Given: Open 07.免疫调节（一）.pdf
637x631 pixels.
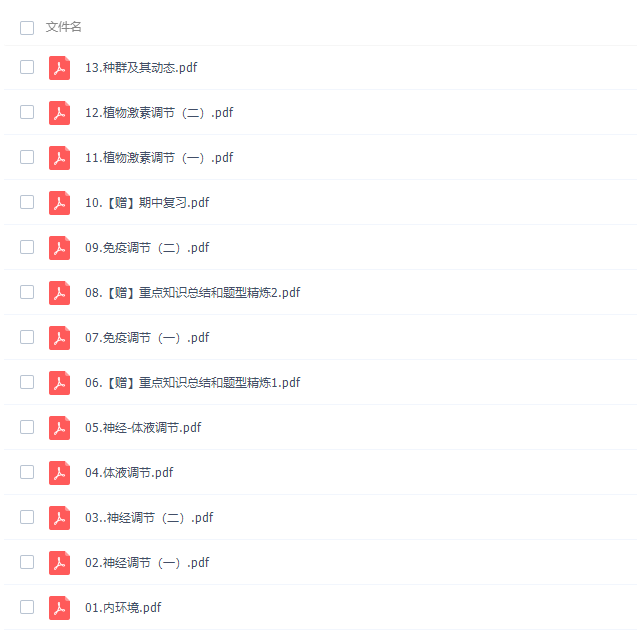Looking at the screenshot, I should tap(147, 338).
